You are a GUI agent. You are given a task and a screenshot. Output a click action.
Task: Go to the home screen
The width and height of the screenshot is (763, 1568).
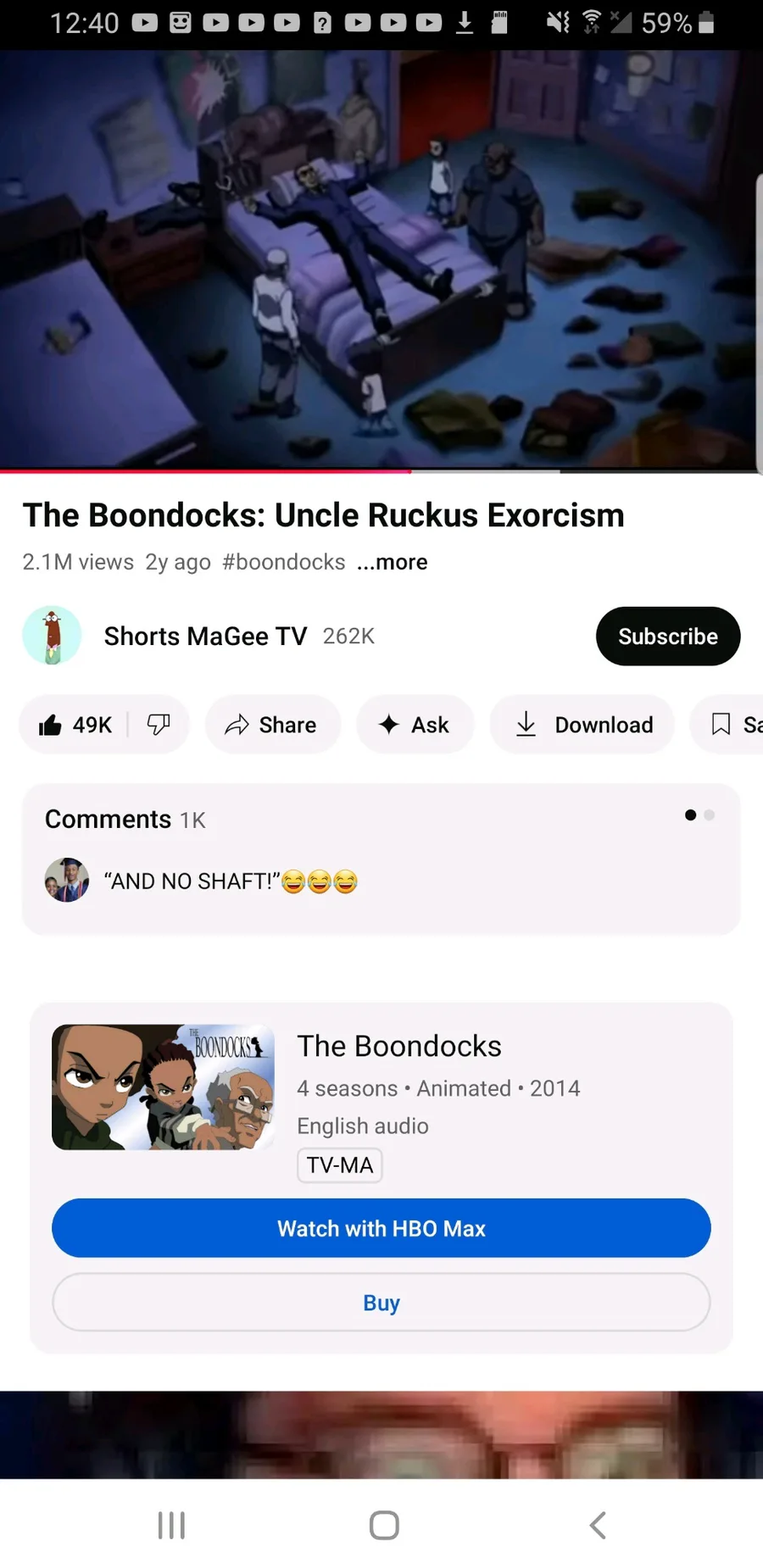click(384, 1525)
